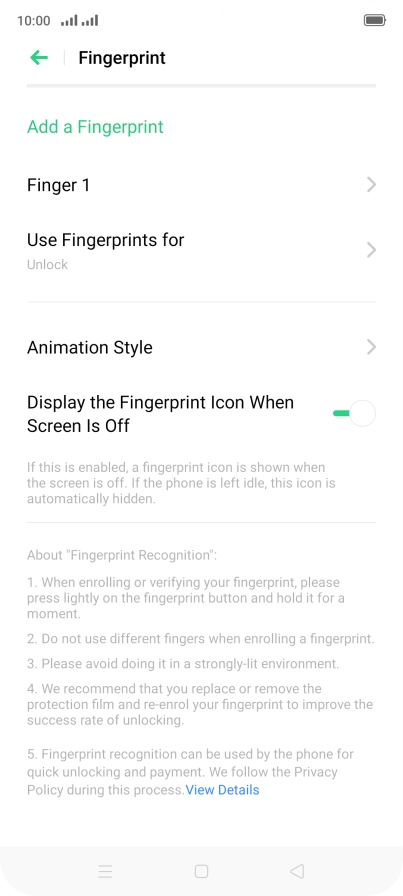This screenshot has height=896, width=403.
Task: Open recent apps from the navigation bar
Action: click(105, 871)
